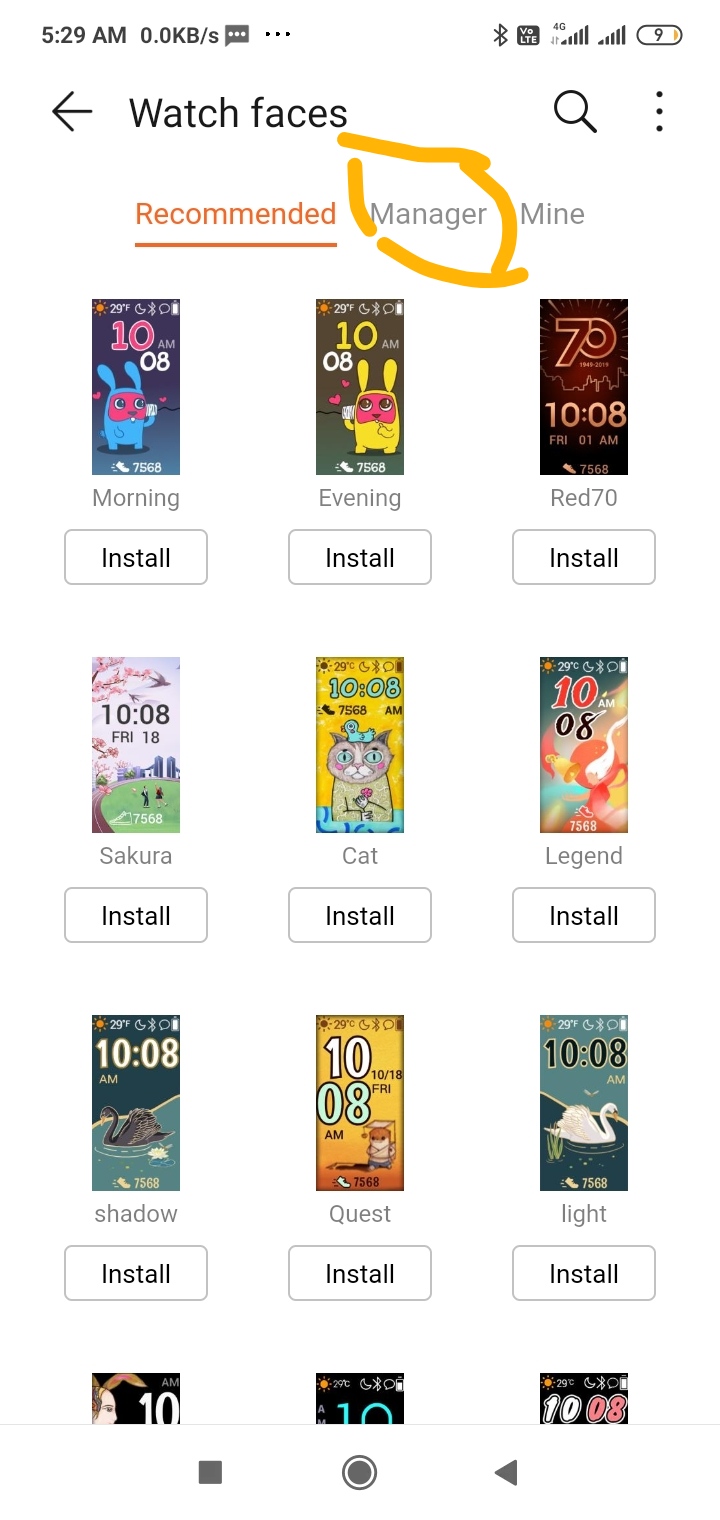Install the Evening watch face
Image resolution: width=720 pixels, height=1520 pixels.
[x=360, y=557]
